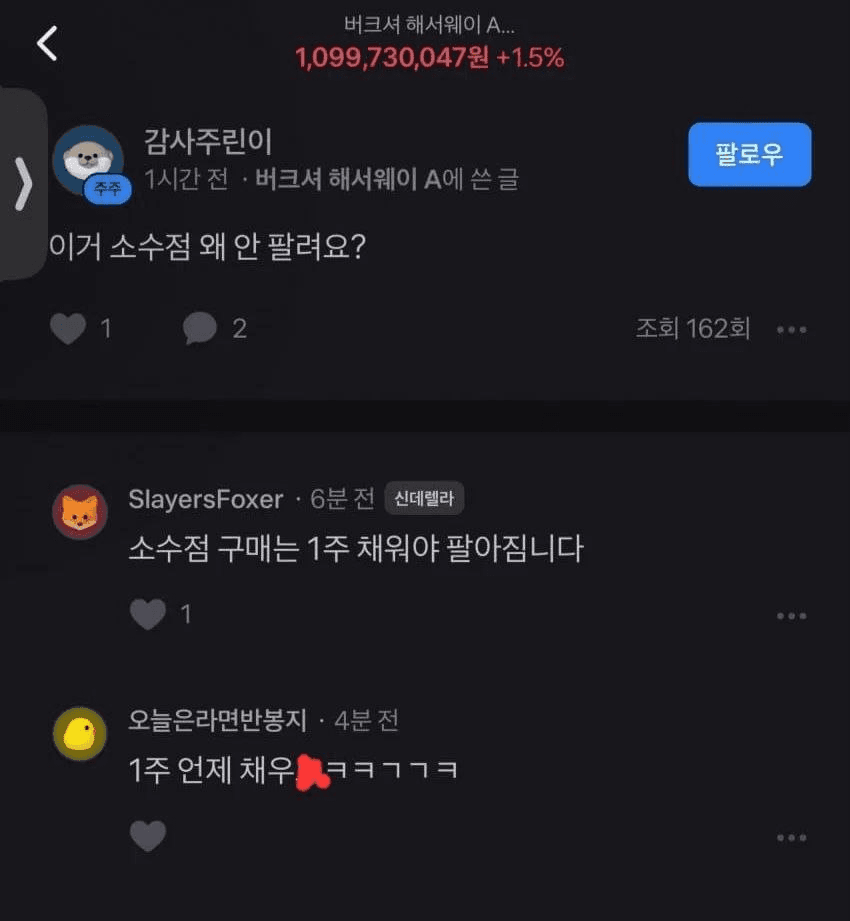Toggle follow state for 감사주린이

pos(749,153)
